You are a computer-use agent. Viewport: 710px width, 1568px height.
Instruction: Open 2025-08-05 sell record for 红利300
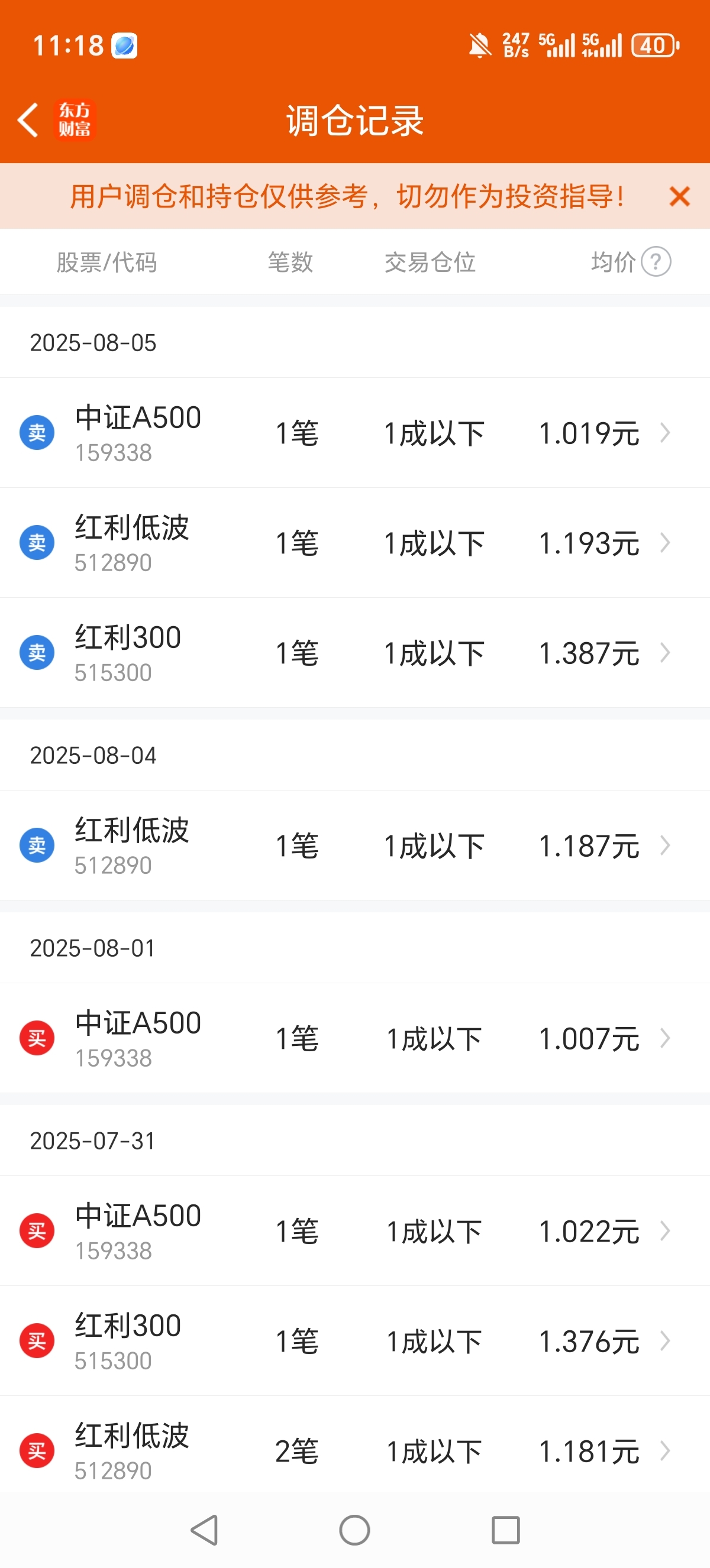click(x=355, y=653)
